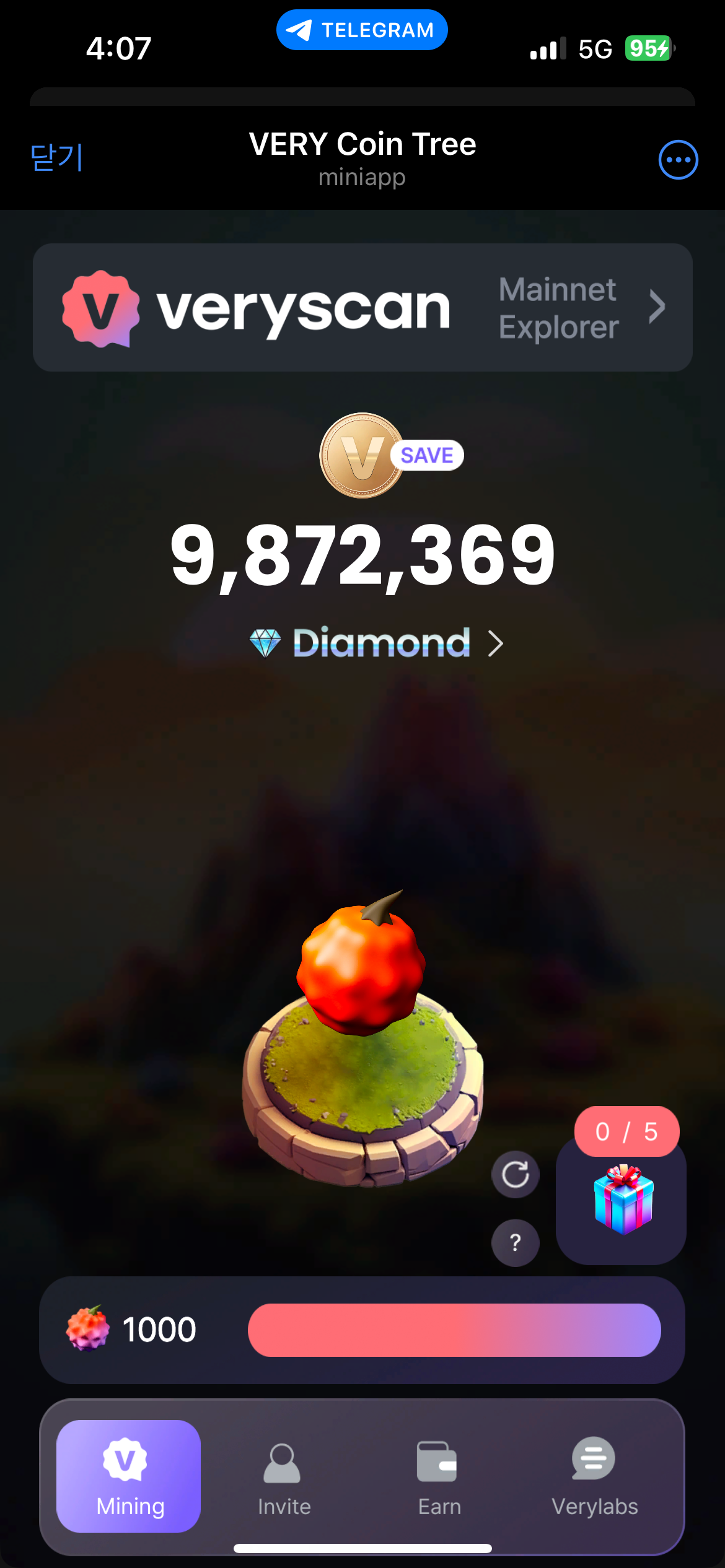Open the veryscan Mainnet Explorer banner
725x1568 pixels.
[x=362, y=308]
